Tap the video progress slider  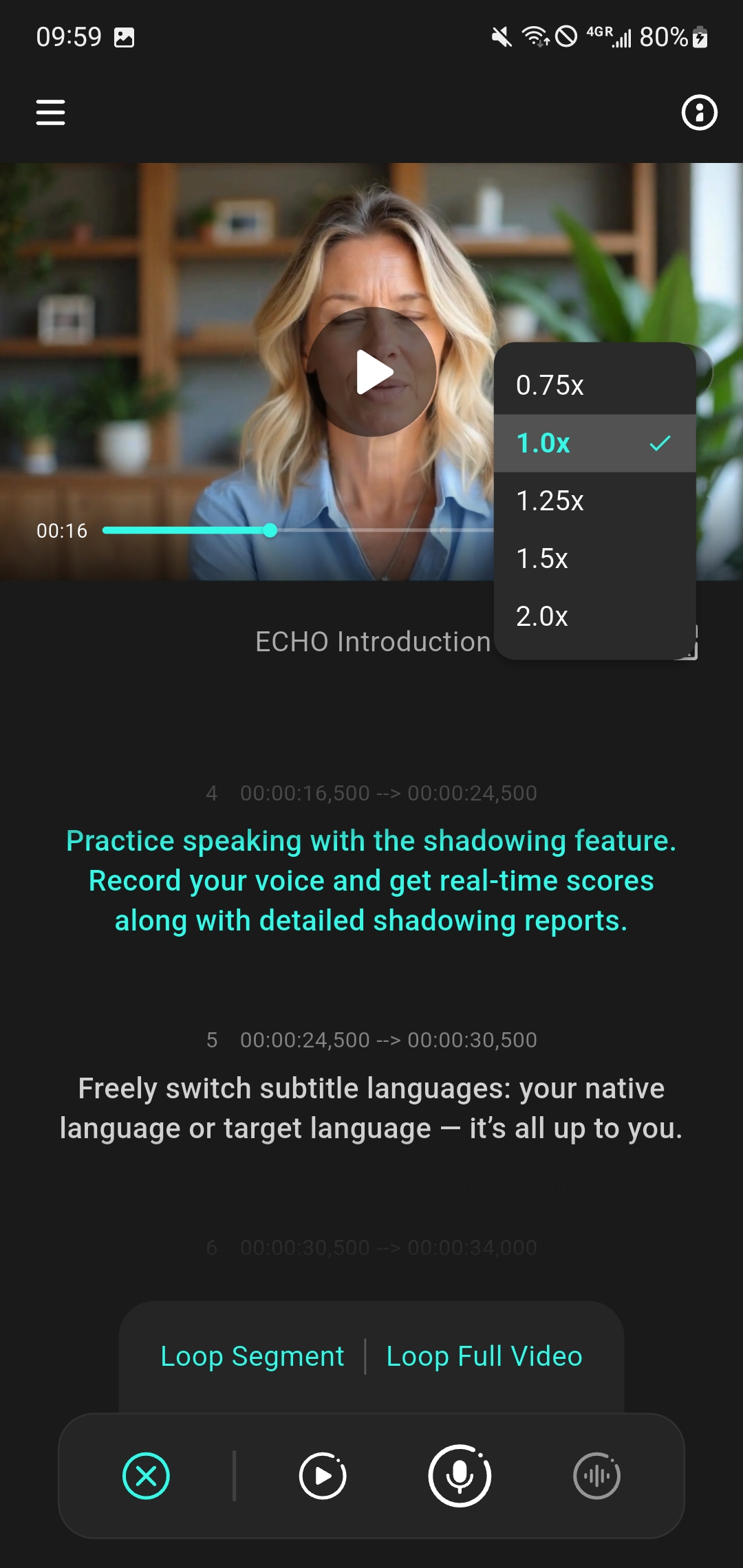(x=270, y=530)
